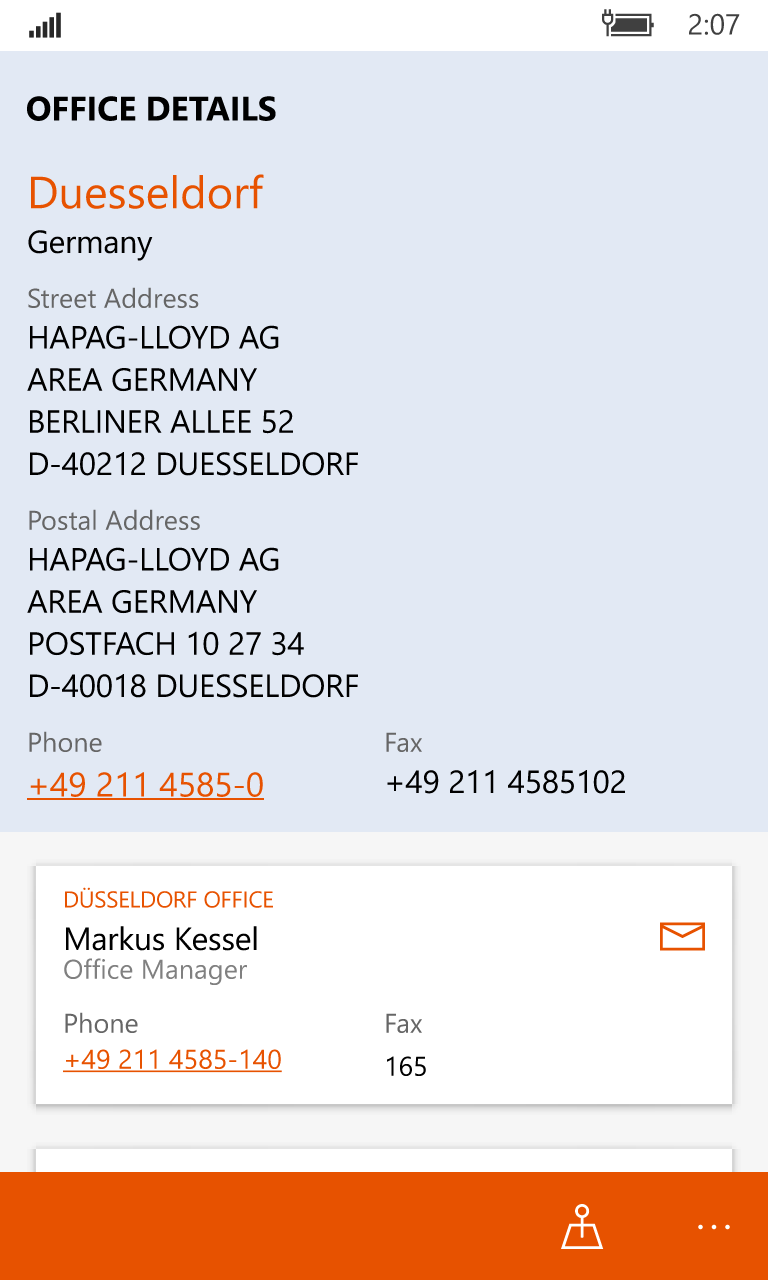Dial Markus Kessel's phone +49 211 4585-140
Image resolution: width=768 pixels, height=1280 pixels.
tap(172, 1060)
